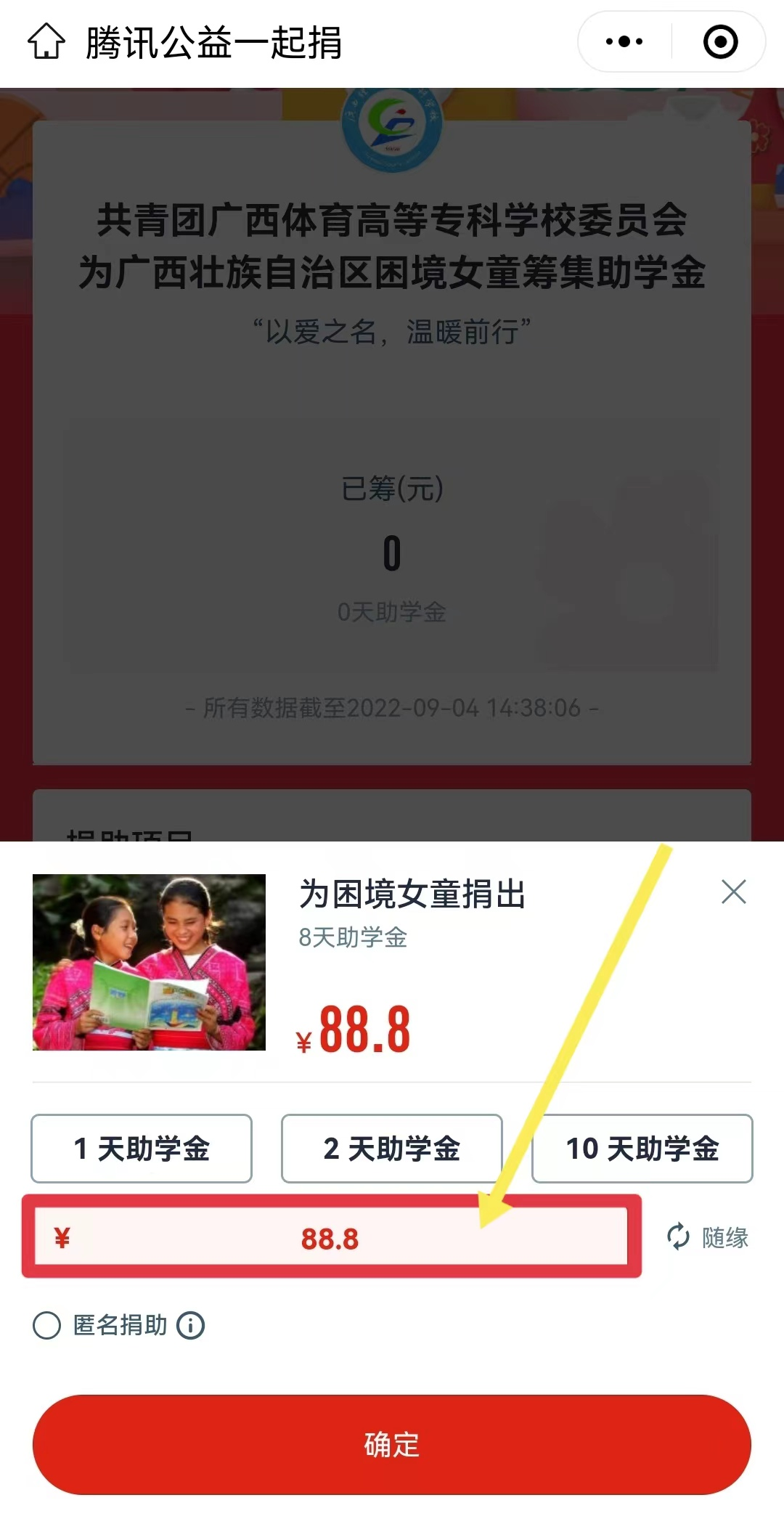Edit the 88.8 donation amount field
Screen dimensions: 784x1524
coord(331,1238)
